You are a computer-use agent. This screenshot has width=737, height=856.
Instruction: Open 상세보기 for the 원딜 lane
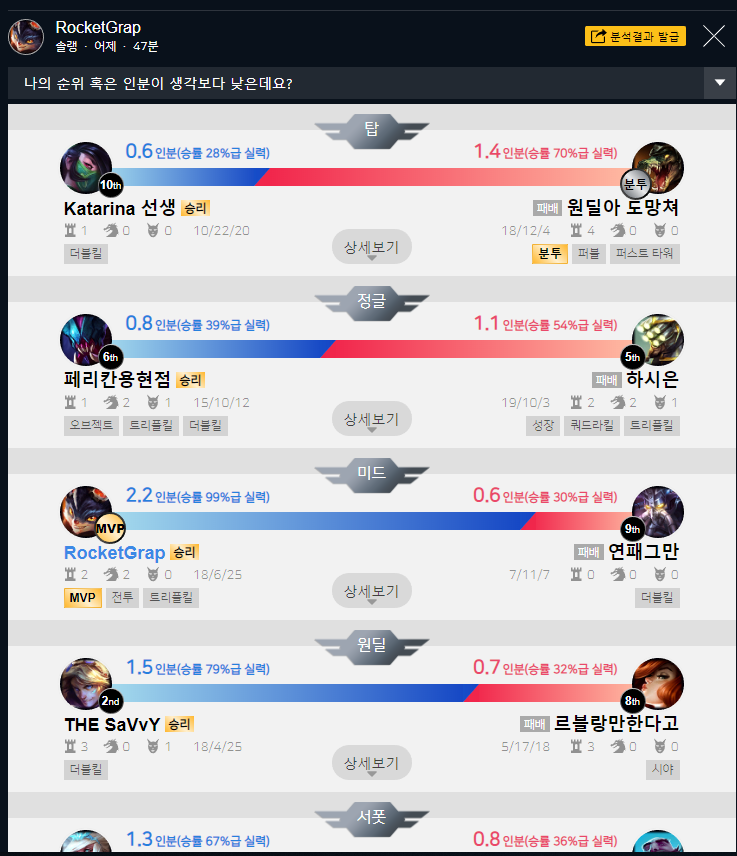[371, 763]
